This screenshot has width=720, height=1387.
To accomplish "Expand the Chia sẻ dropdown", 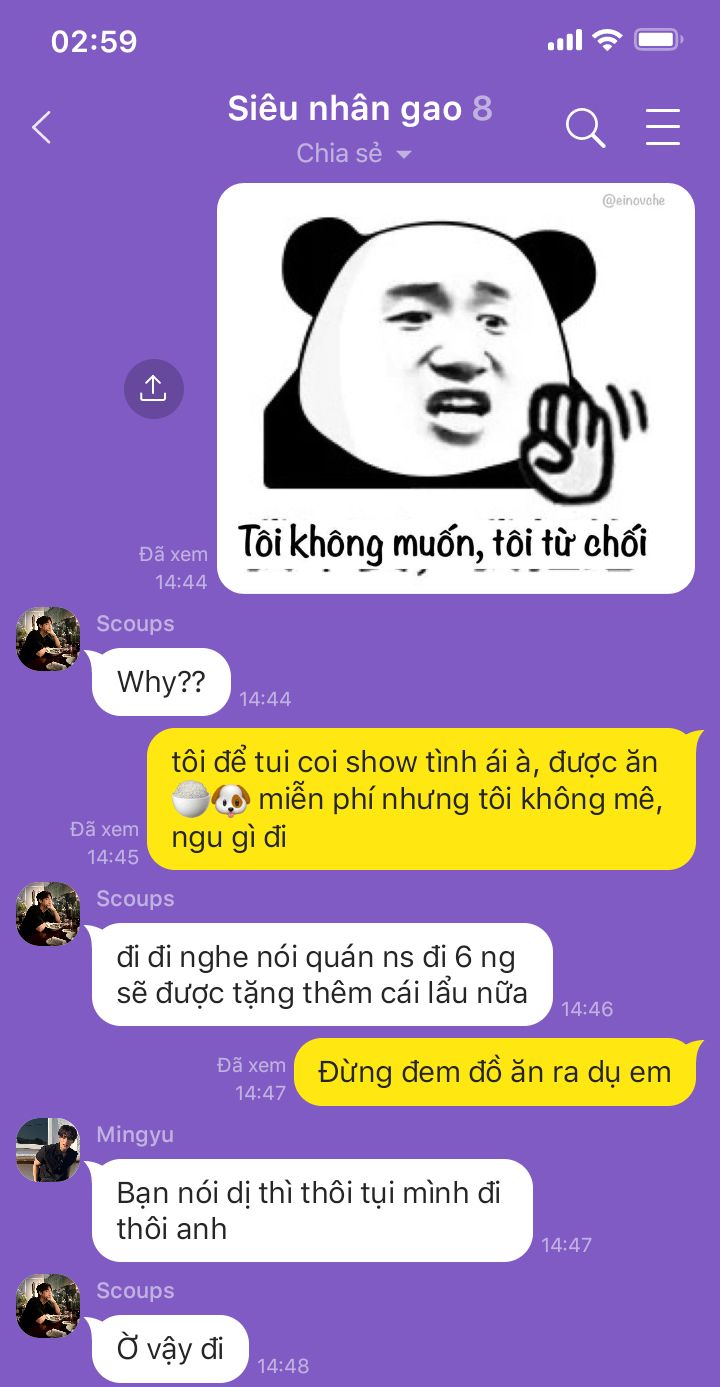I will coord(355,154).
